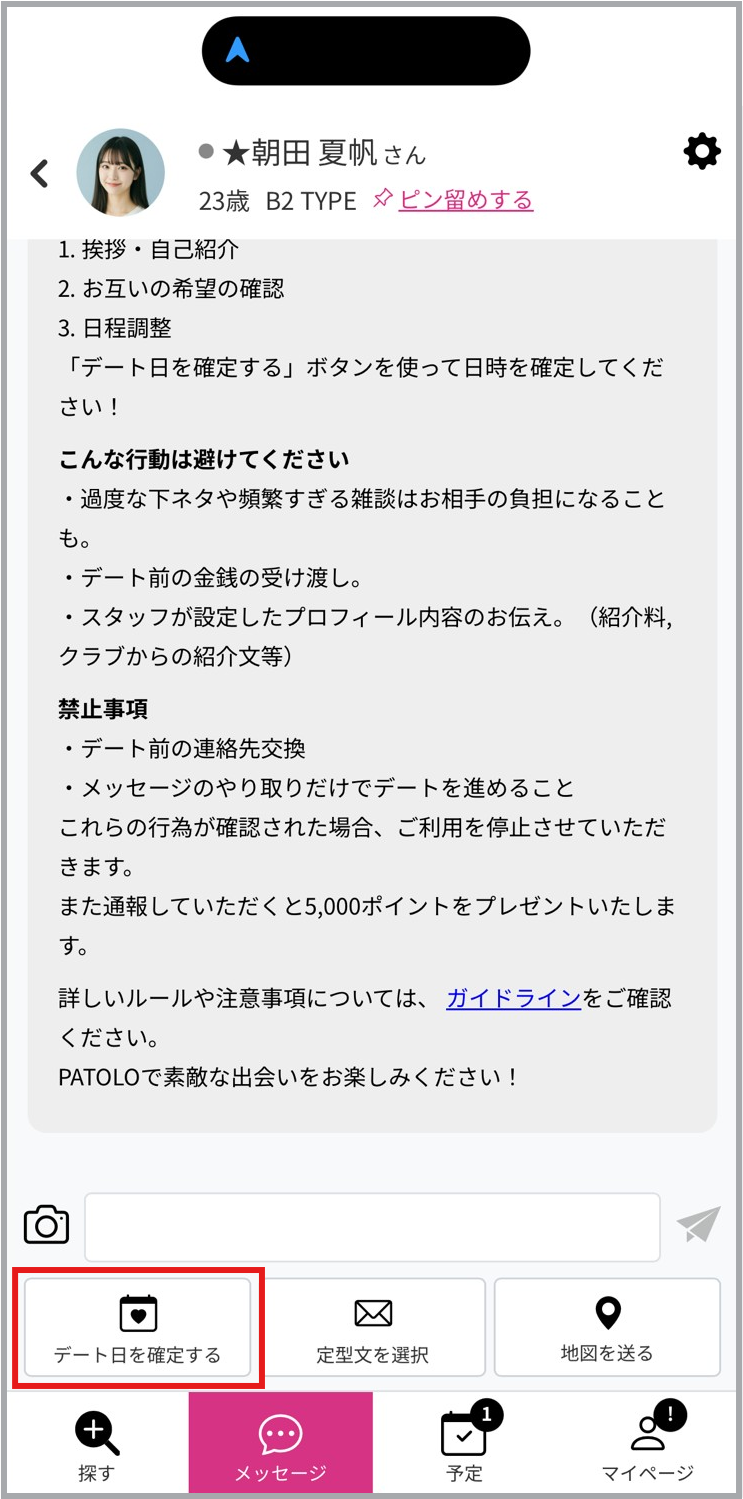Open chat settings gear icon

702,152
